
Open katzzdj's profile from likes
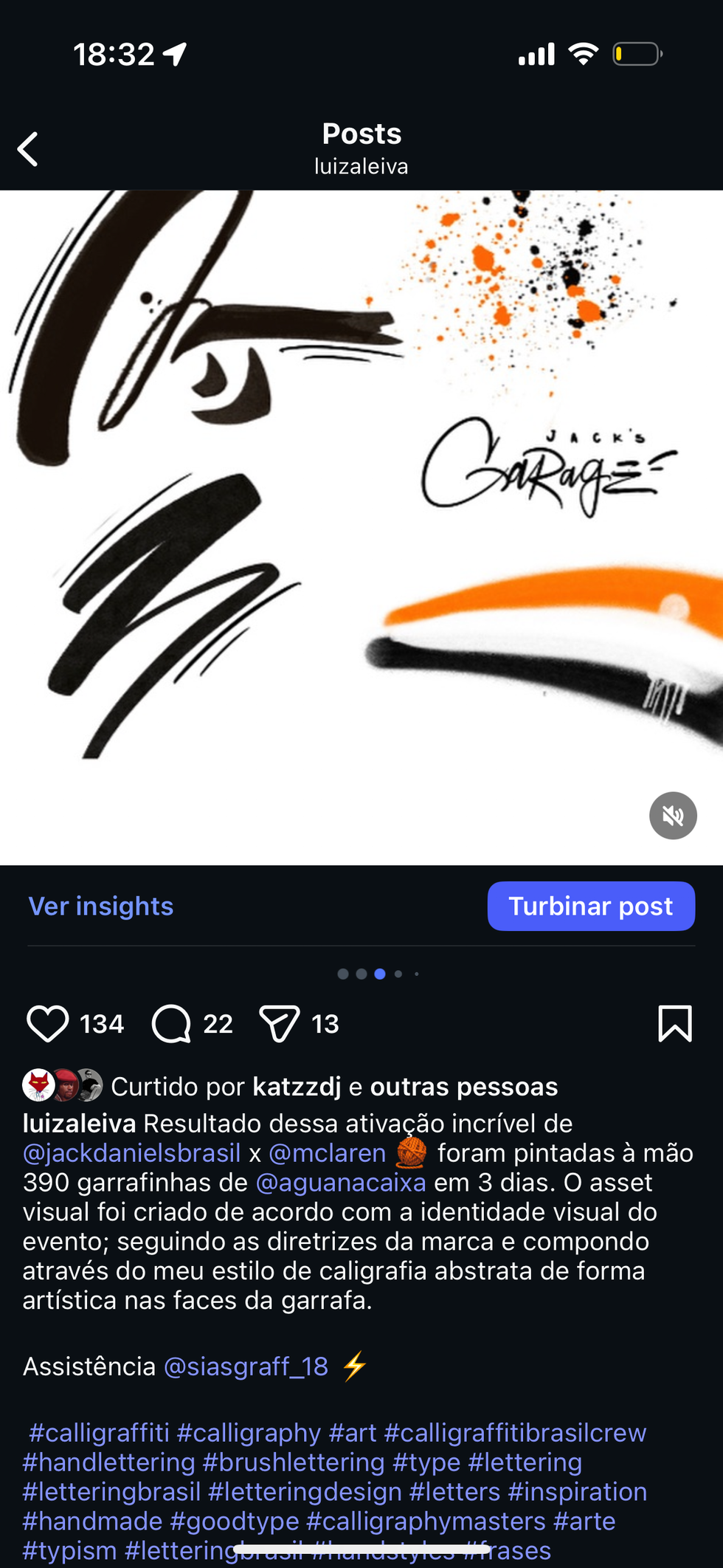297,1087
